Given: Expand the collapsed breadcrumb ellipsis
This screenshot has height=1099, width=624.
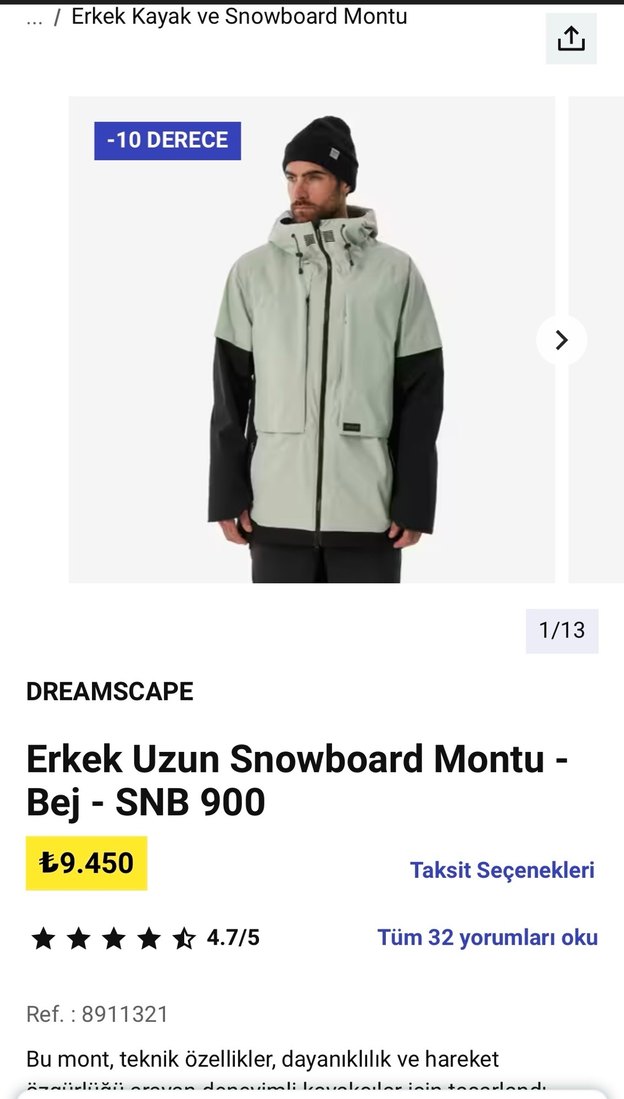Looking at the screenshot, I should 34,18.
